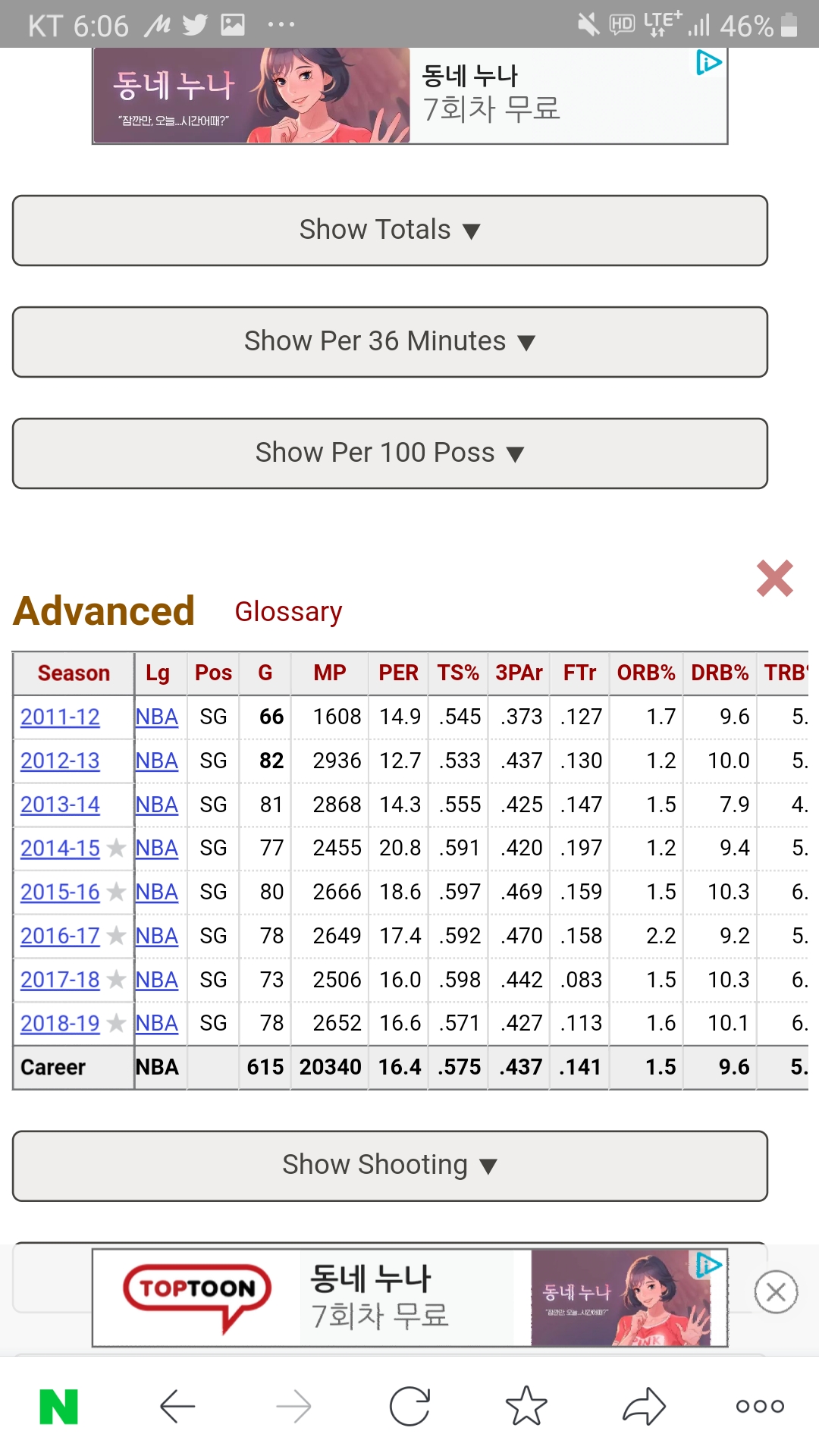
Task: Open the 2011-12 season link
Action: (60, 717)
